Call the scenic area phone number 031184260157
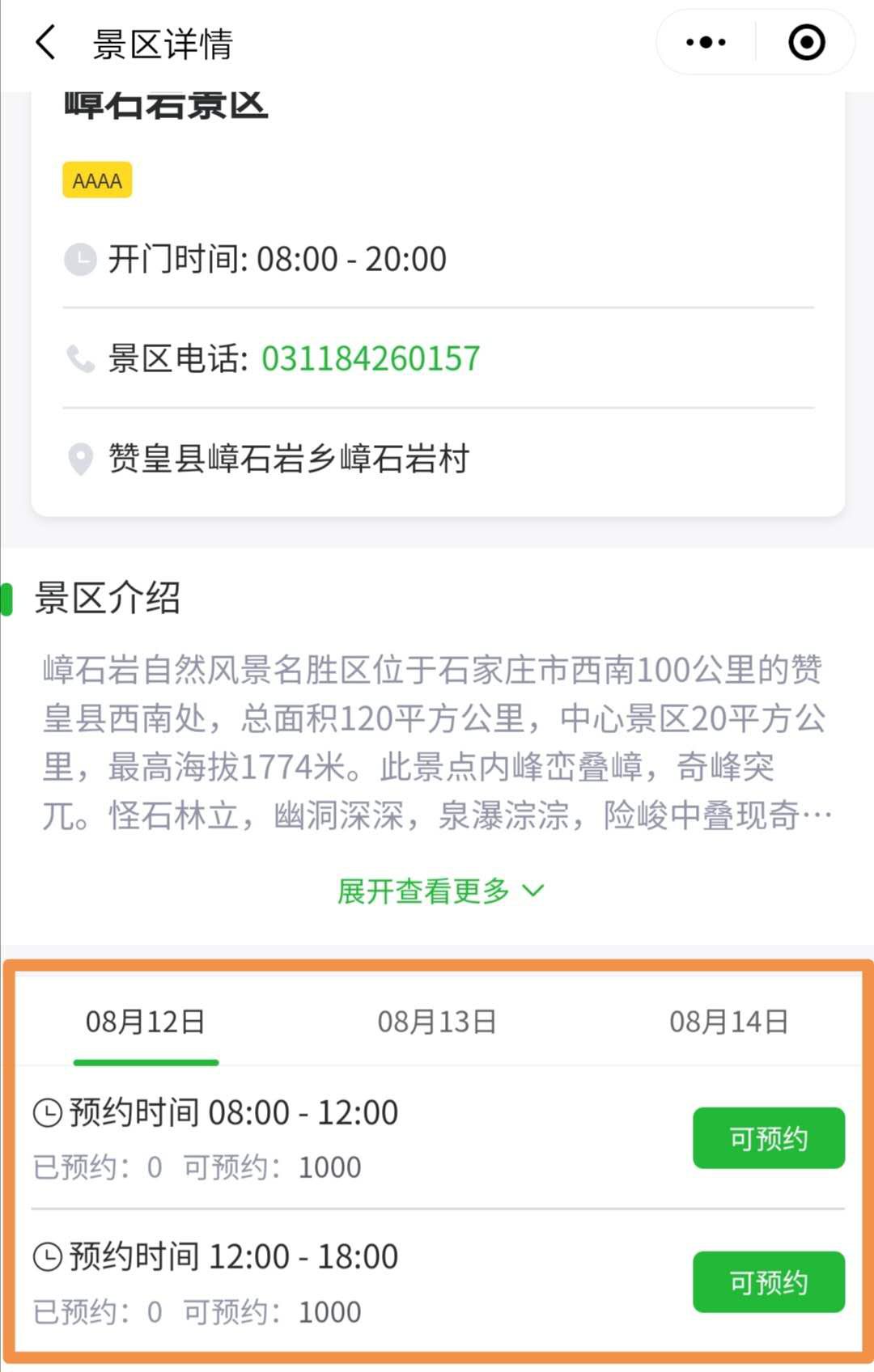This screenshot has height=1372, width=874. (371, 358)
